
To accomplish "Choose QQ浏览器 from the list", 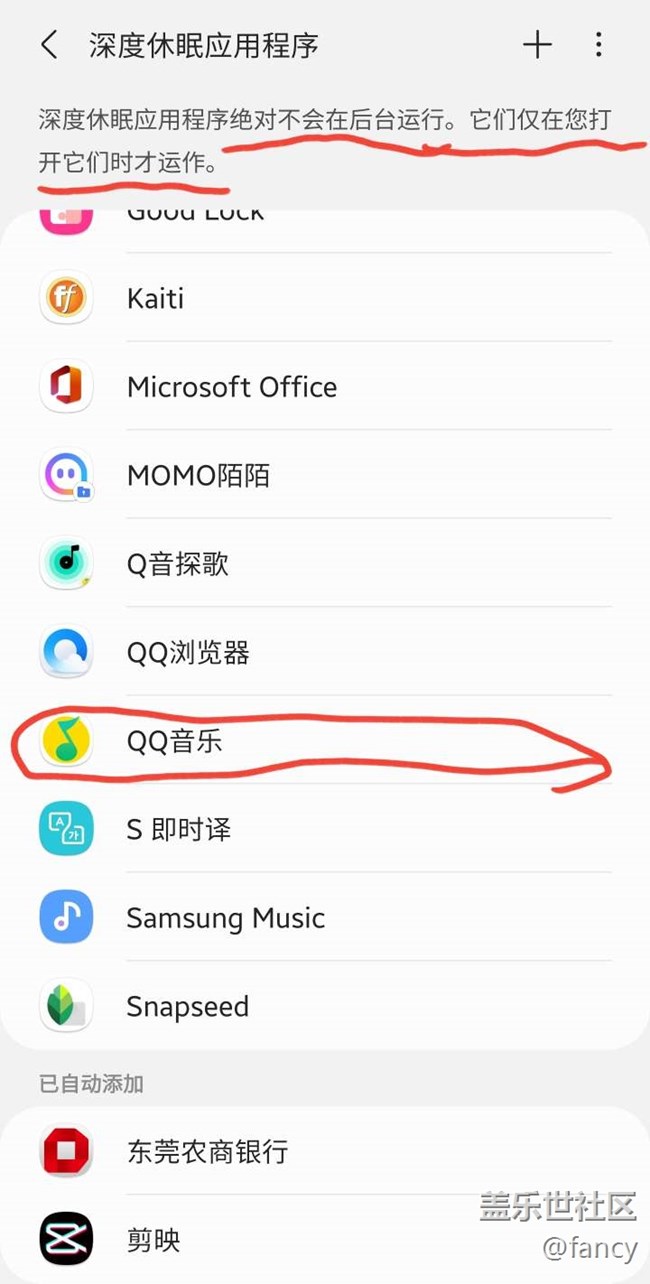I will pos(325,653).
